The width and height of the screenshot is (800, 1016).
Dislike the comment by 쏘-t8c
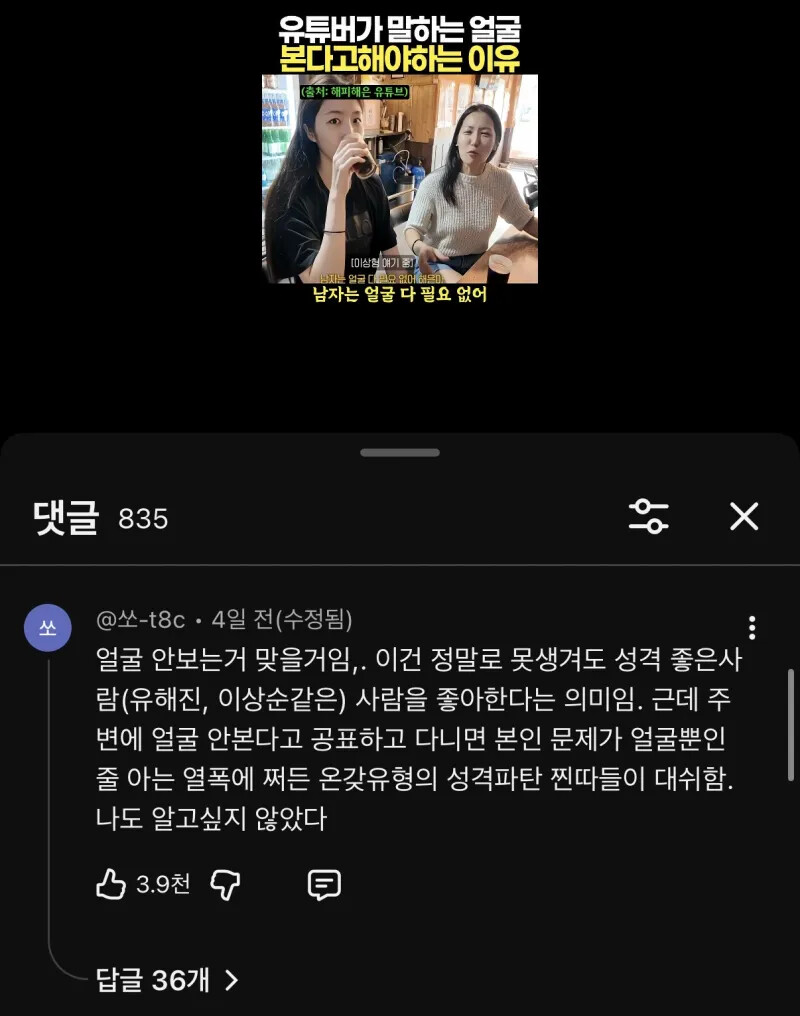pos(225,884)
